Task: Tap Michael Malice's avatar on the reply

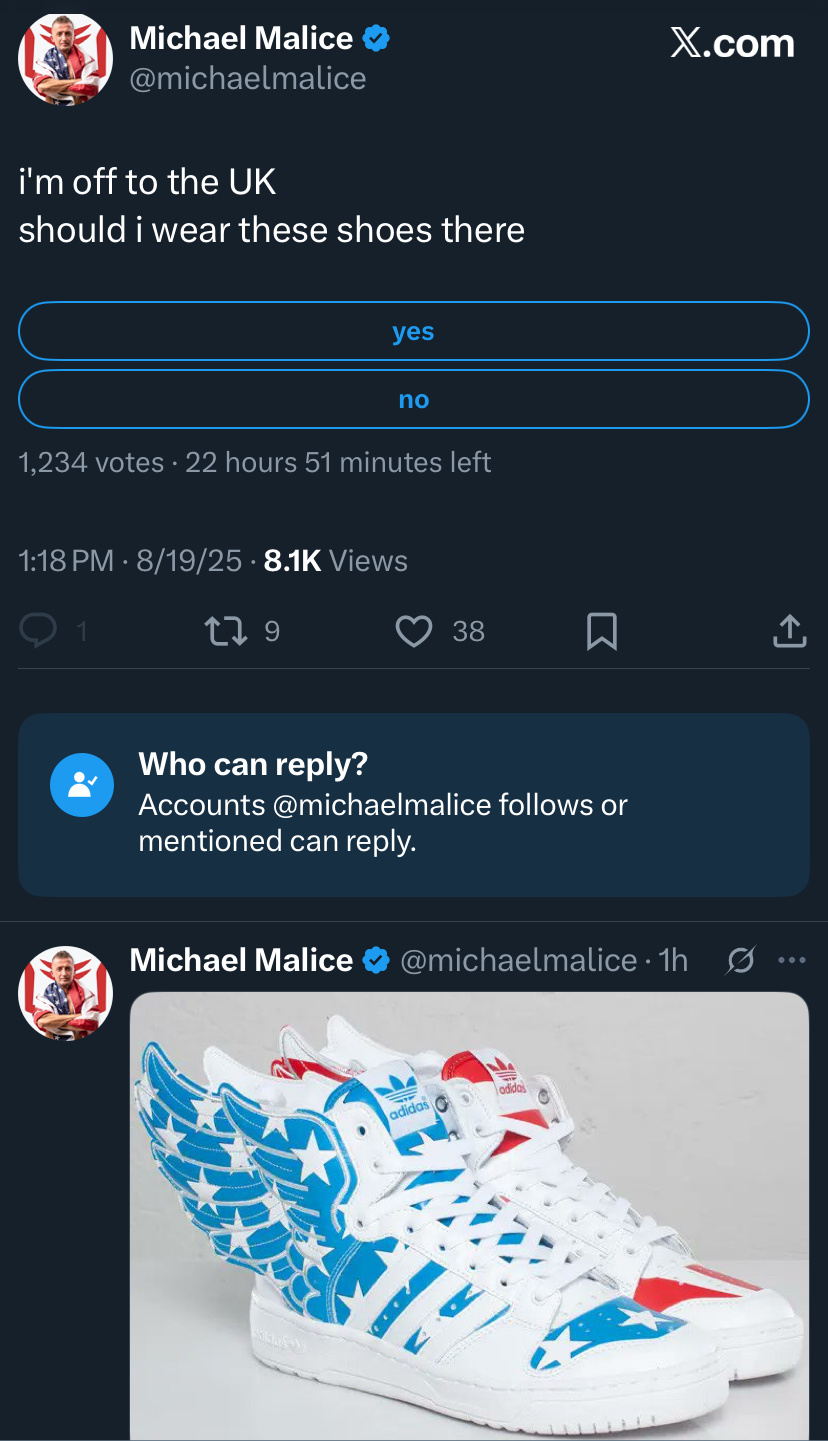Action: (x=65, y=993)
